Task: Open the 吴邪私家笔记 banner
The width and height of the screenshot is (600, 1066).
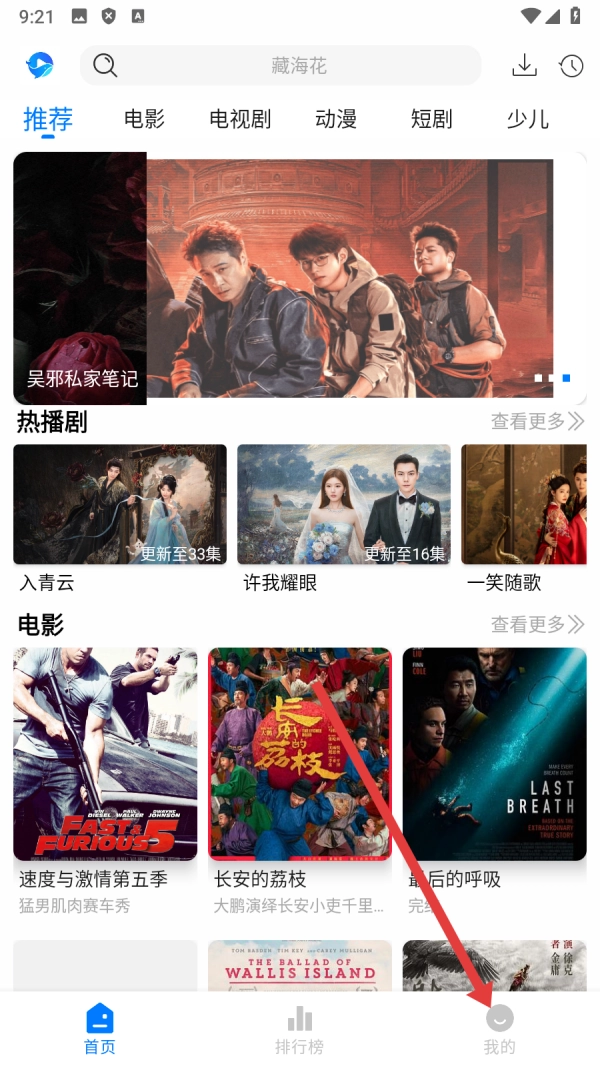Action: pyautogui.click(x=300, y=278)
